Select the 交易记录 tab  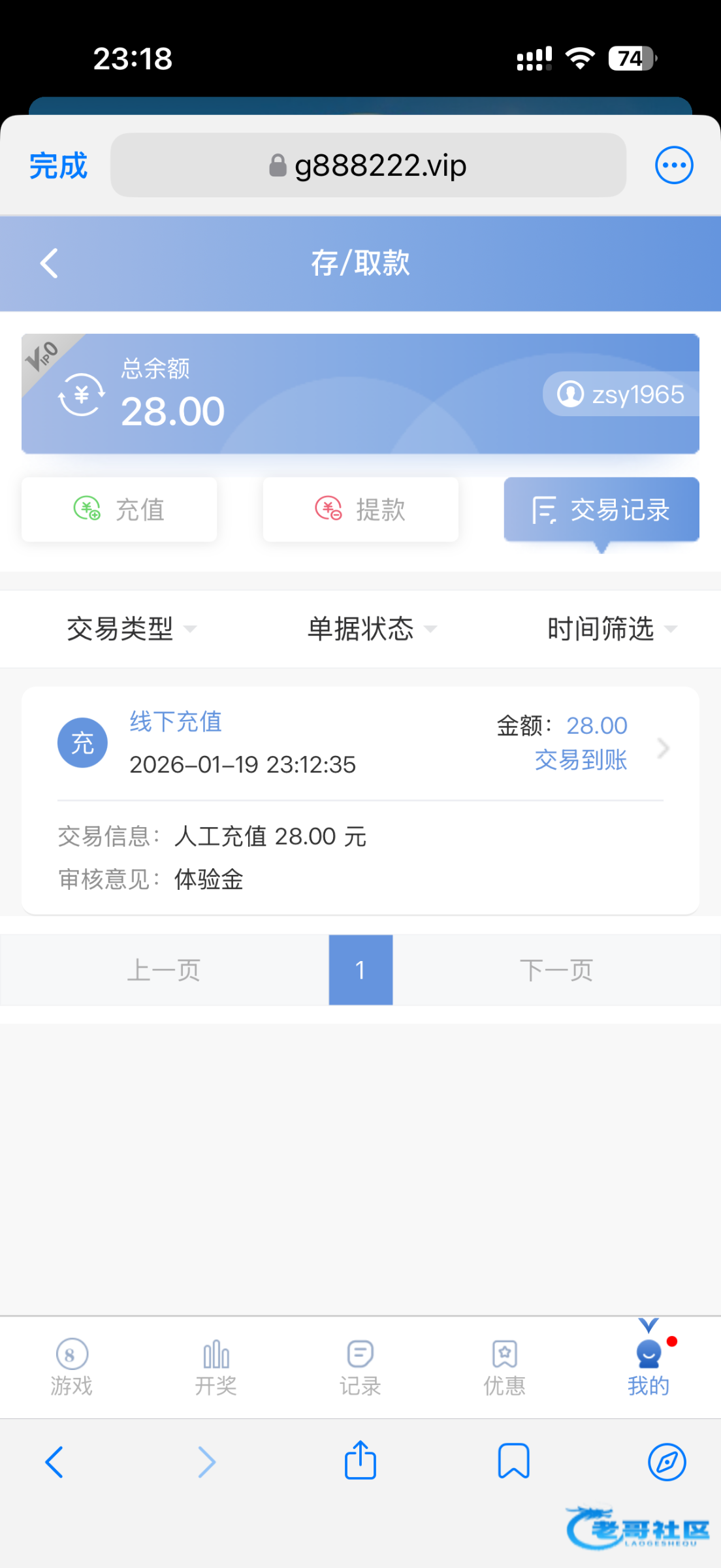point(601,510)
